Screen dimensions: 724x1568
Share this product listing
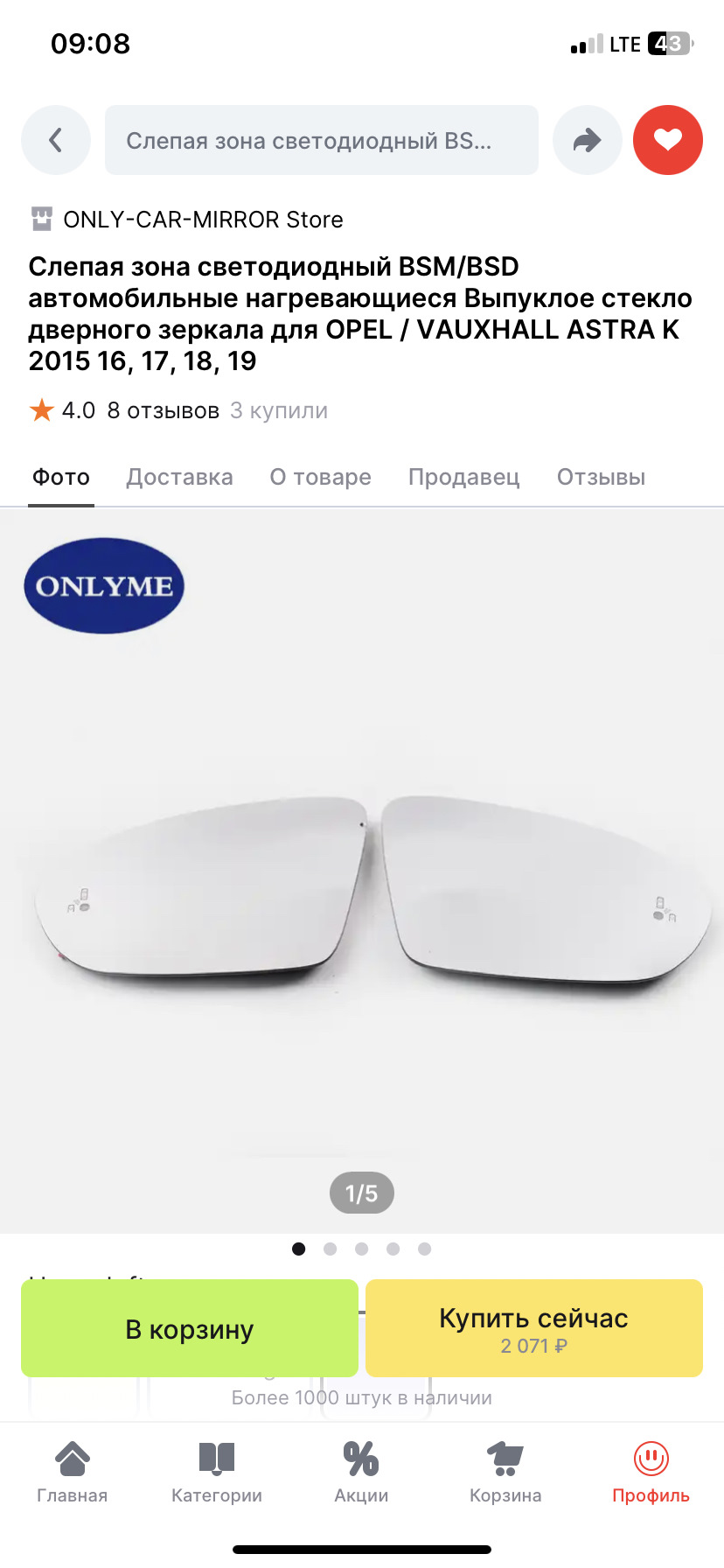pos(588,140)
